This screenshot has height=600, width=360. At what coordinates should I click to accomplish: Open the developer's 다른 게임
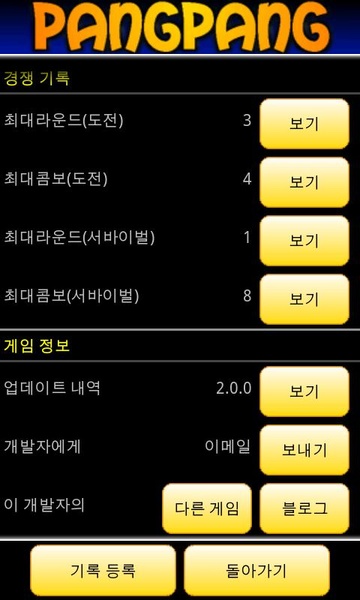pyautogui.click(x=207, y=509)
